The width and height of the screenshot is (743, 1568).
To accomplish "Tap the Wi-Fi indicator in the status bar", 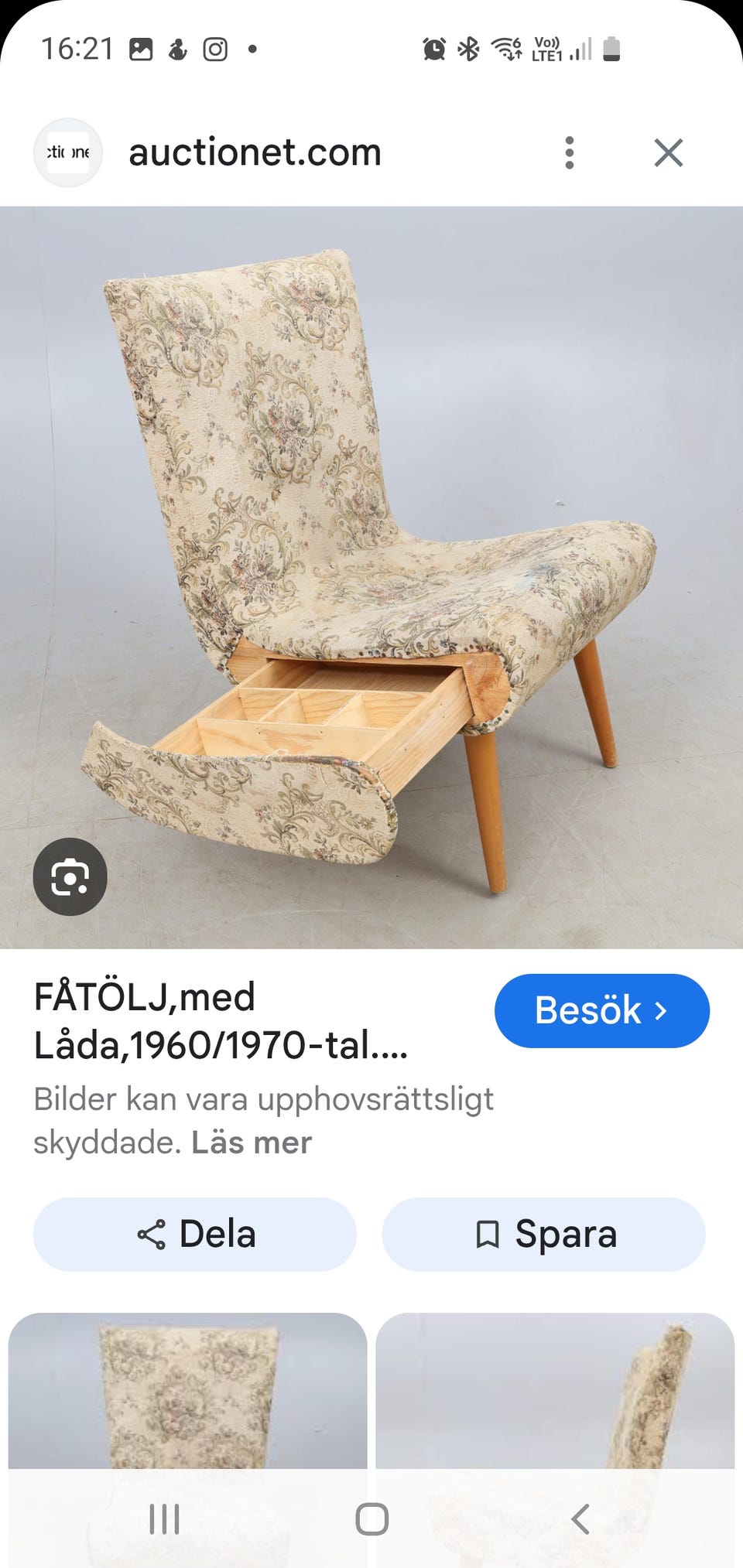I will tap(505, 48).
